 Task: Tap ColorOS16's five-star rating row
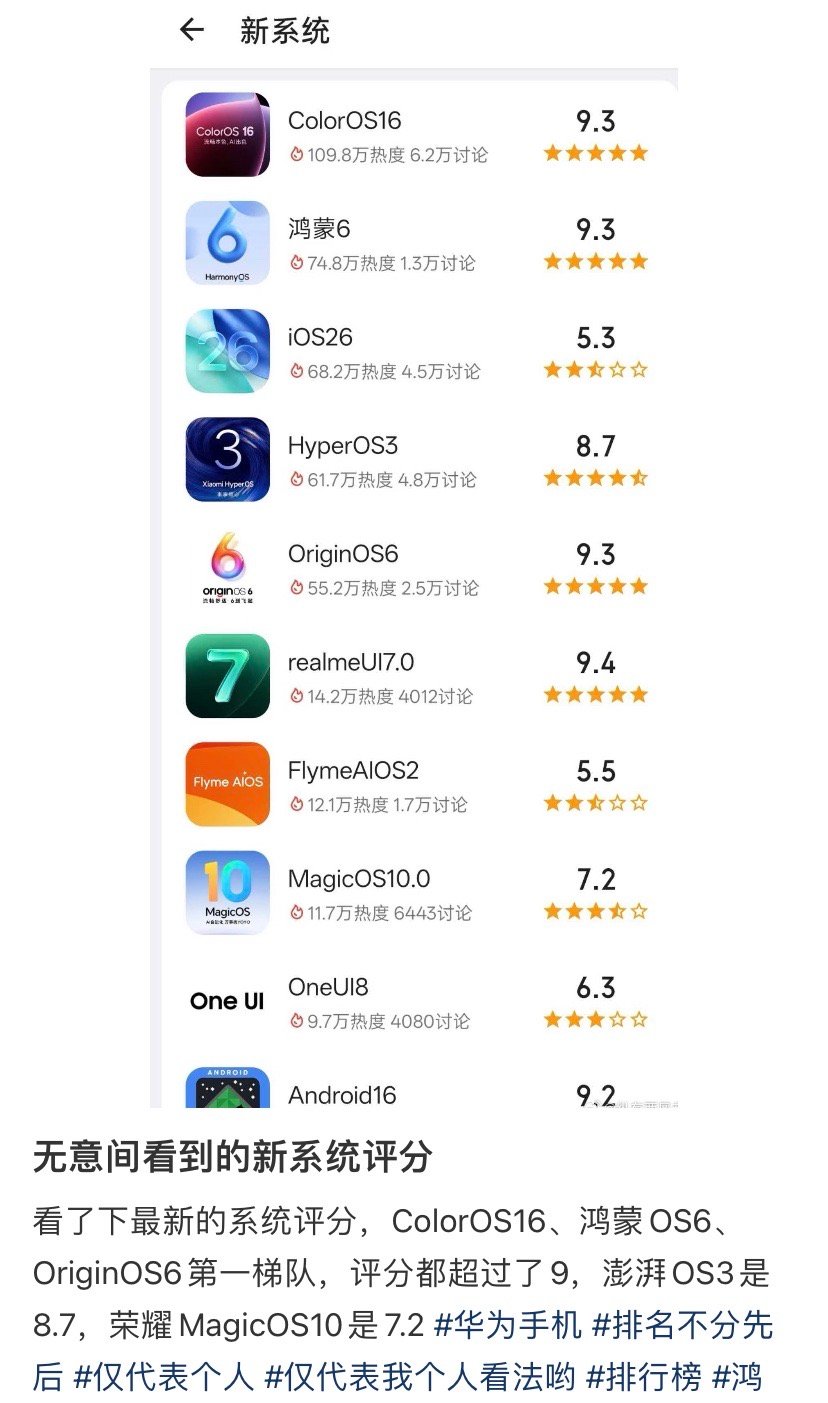(596, 152)
